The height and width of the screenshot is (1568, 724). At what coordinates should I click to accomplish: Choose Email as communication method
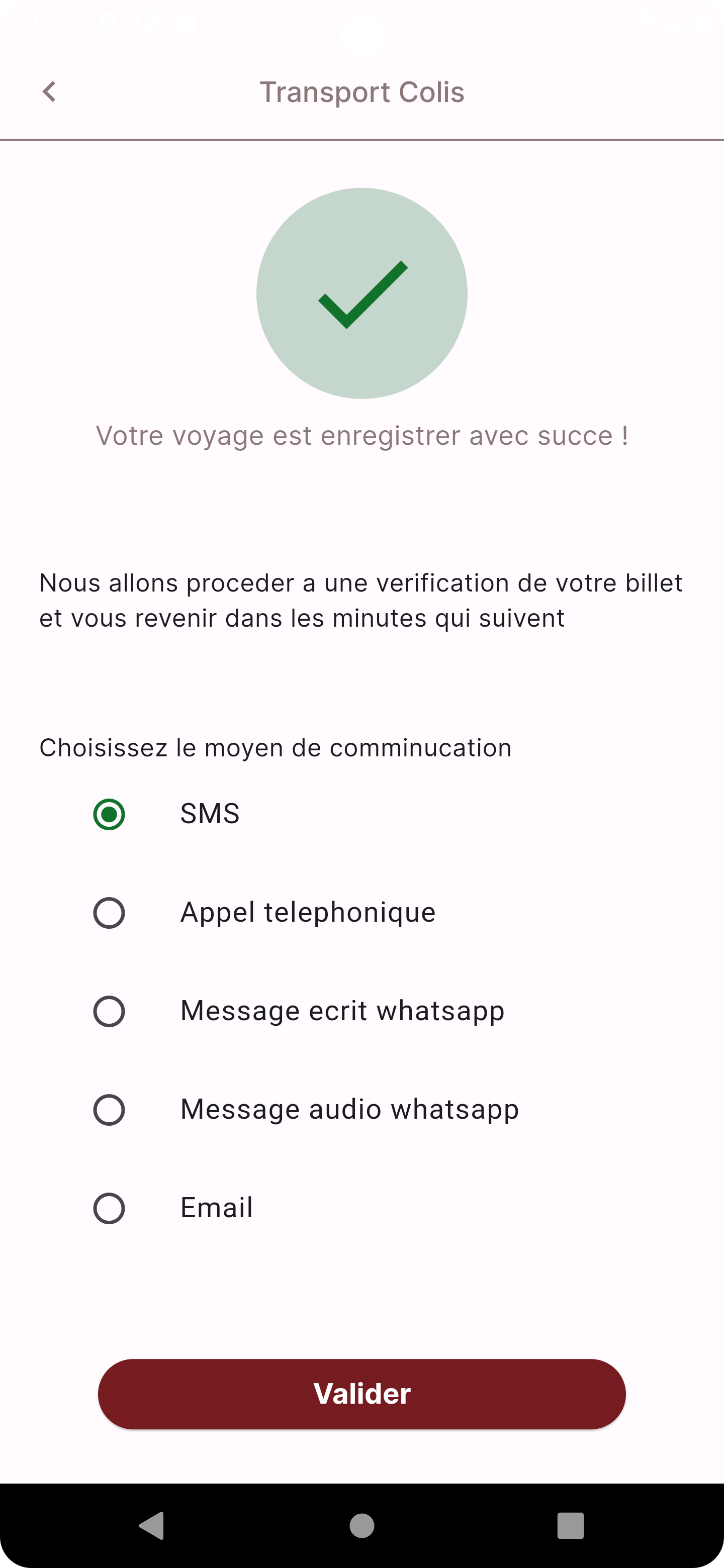point(109,1208)
